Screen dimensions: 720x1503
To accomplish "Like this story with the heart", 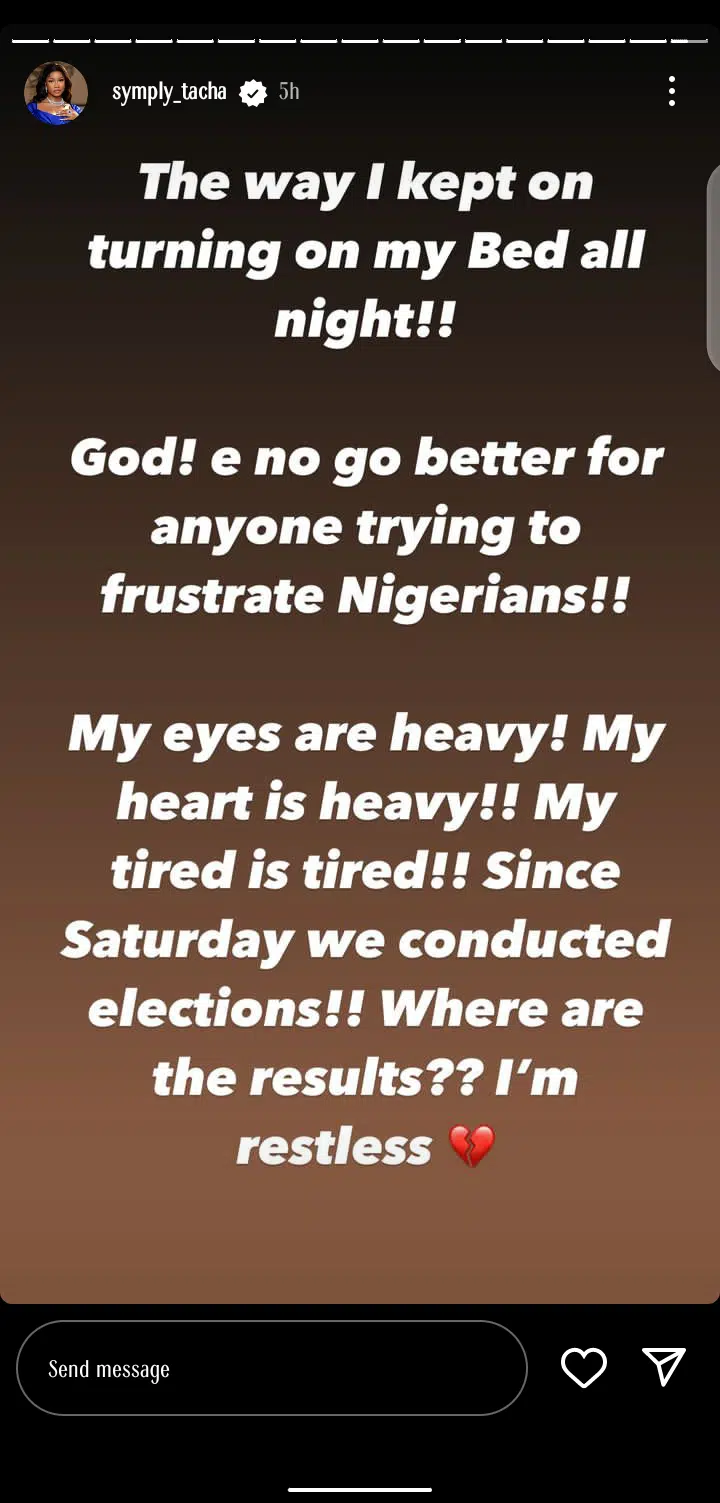I will point(584,1367).
